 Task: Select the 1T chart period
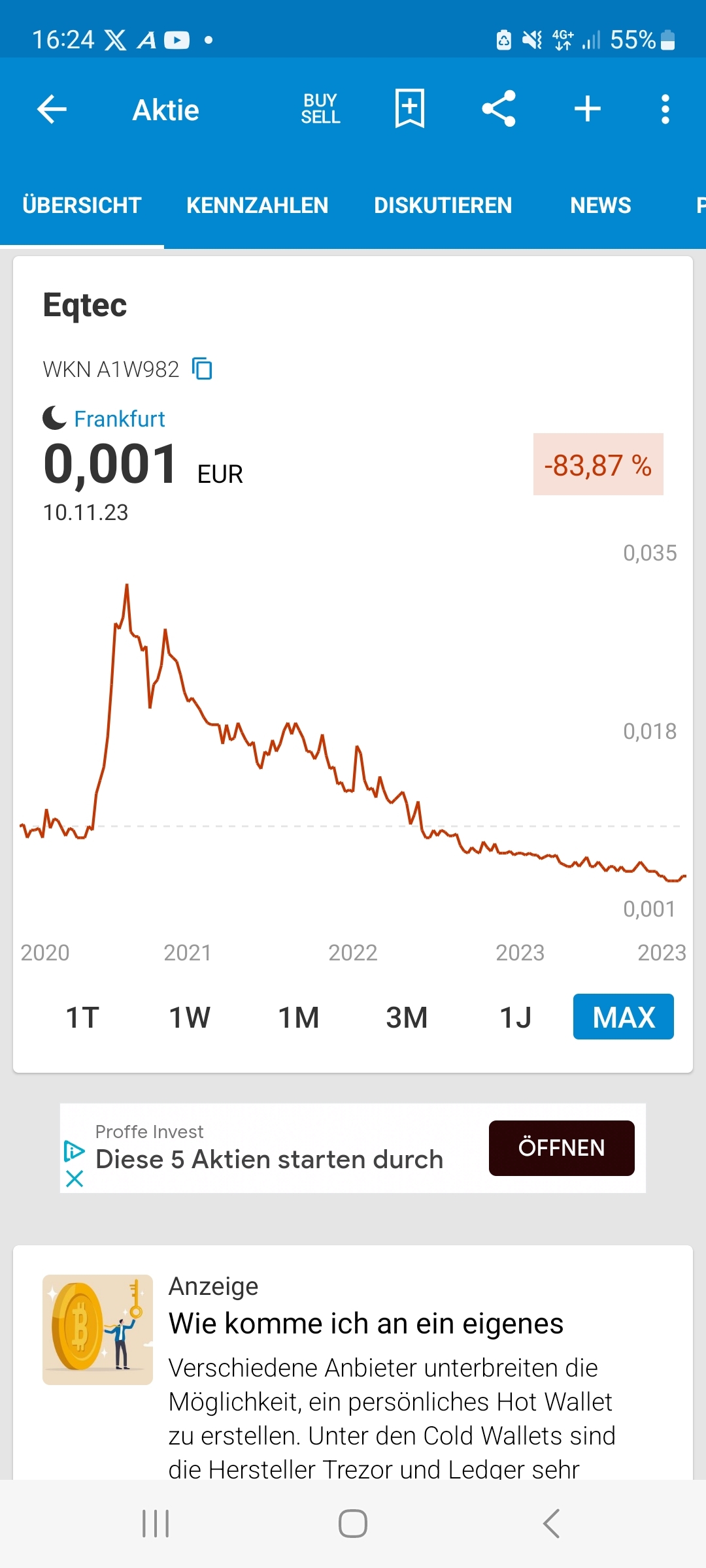point(82,1017)
